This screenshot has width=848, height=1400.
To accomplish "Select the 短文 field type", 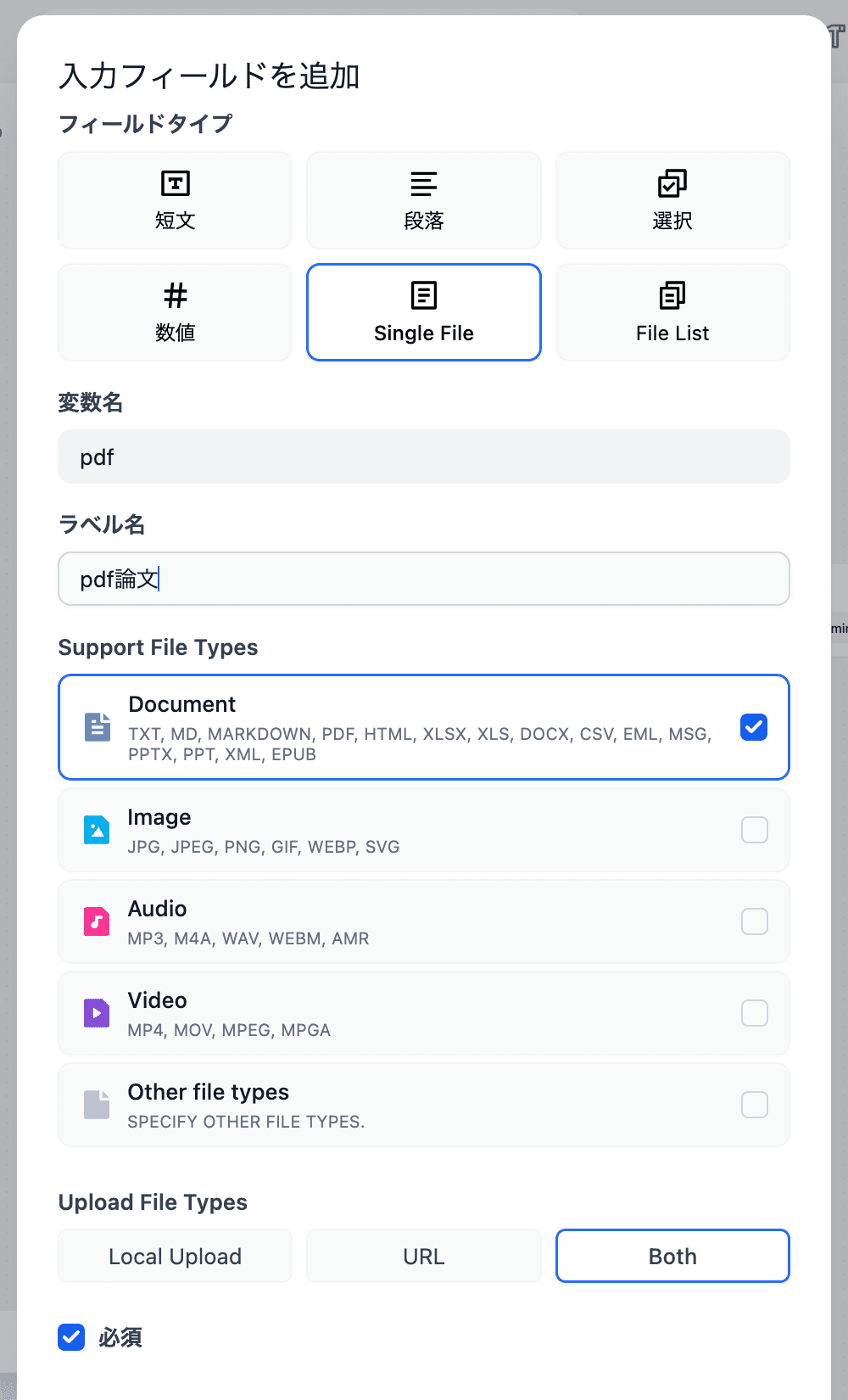I will coord(175,200).
